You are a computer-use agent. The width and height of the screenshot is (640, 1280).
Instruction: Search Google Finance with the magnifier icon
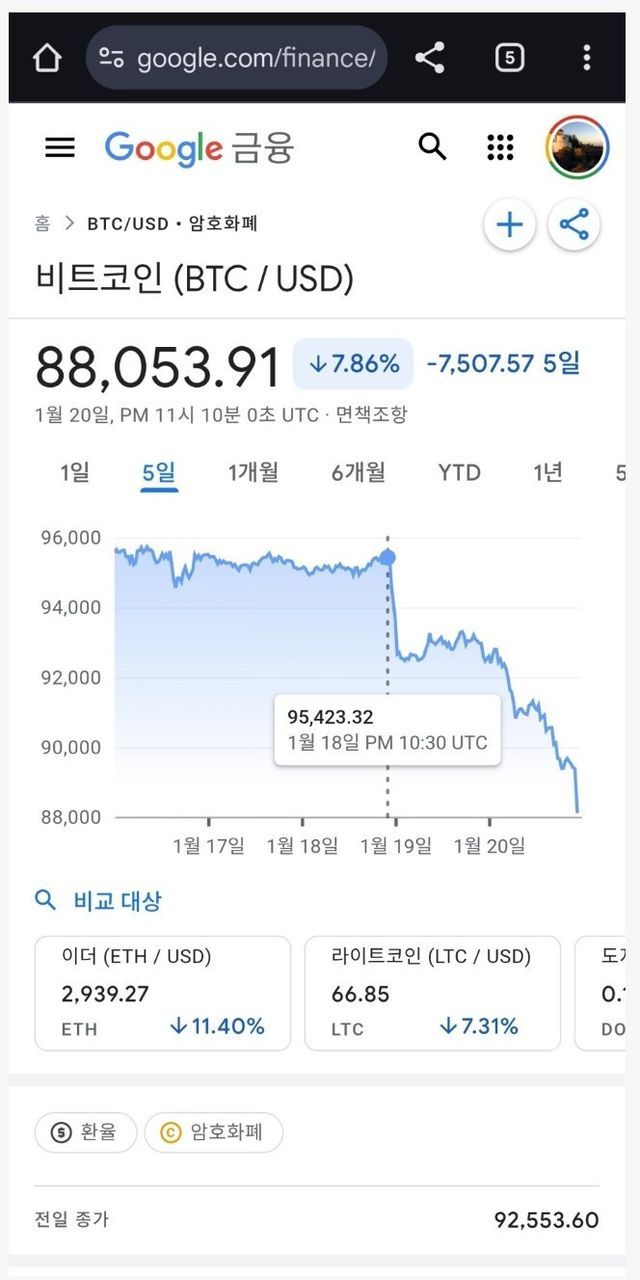click(x=432, y=147)
